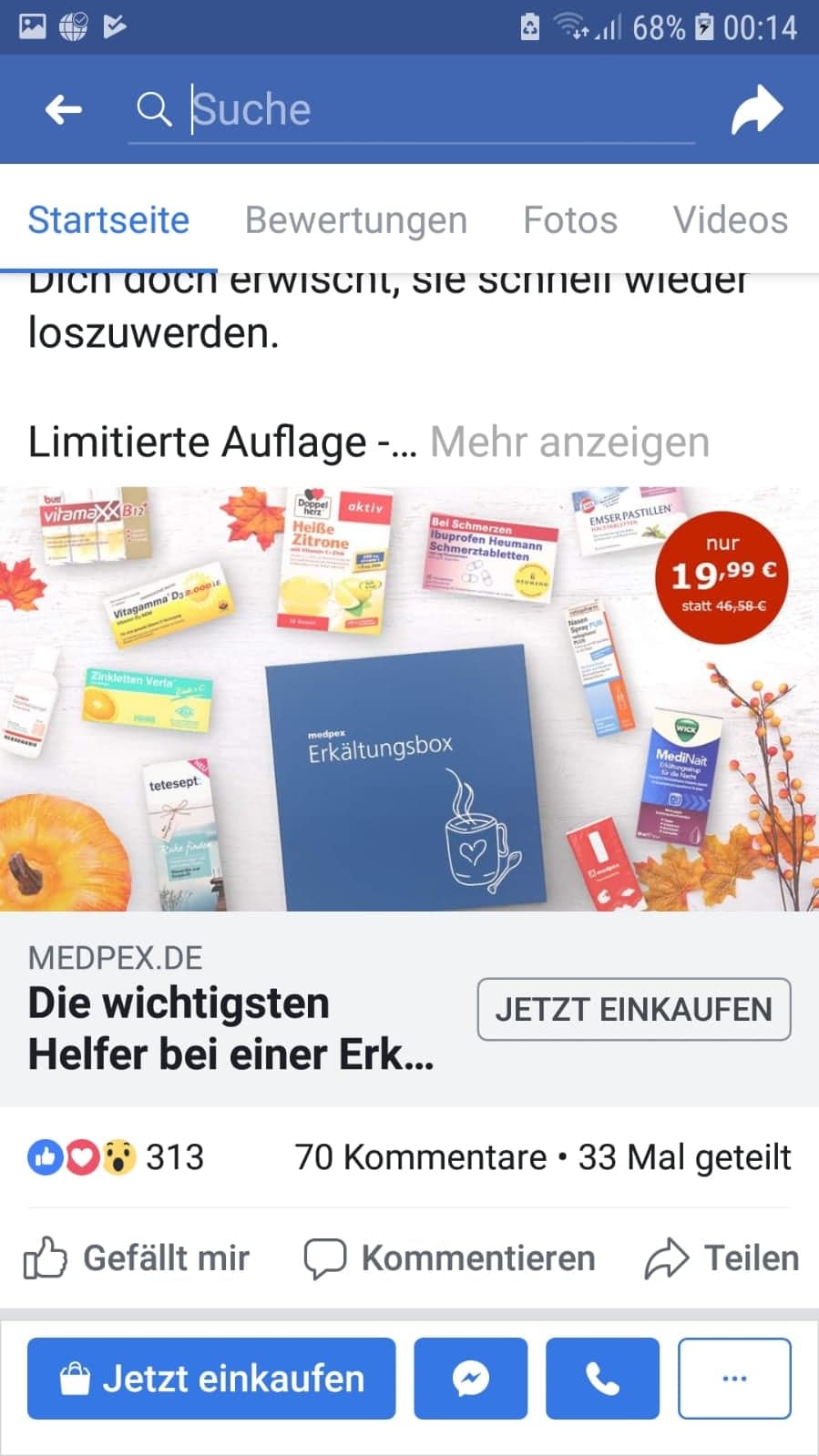The image size is (819, 1456).
Task: Switch to the Videos tab
Action: pos(730,220)
